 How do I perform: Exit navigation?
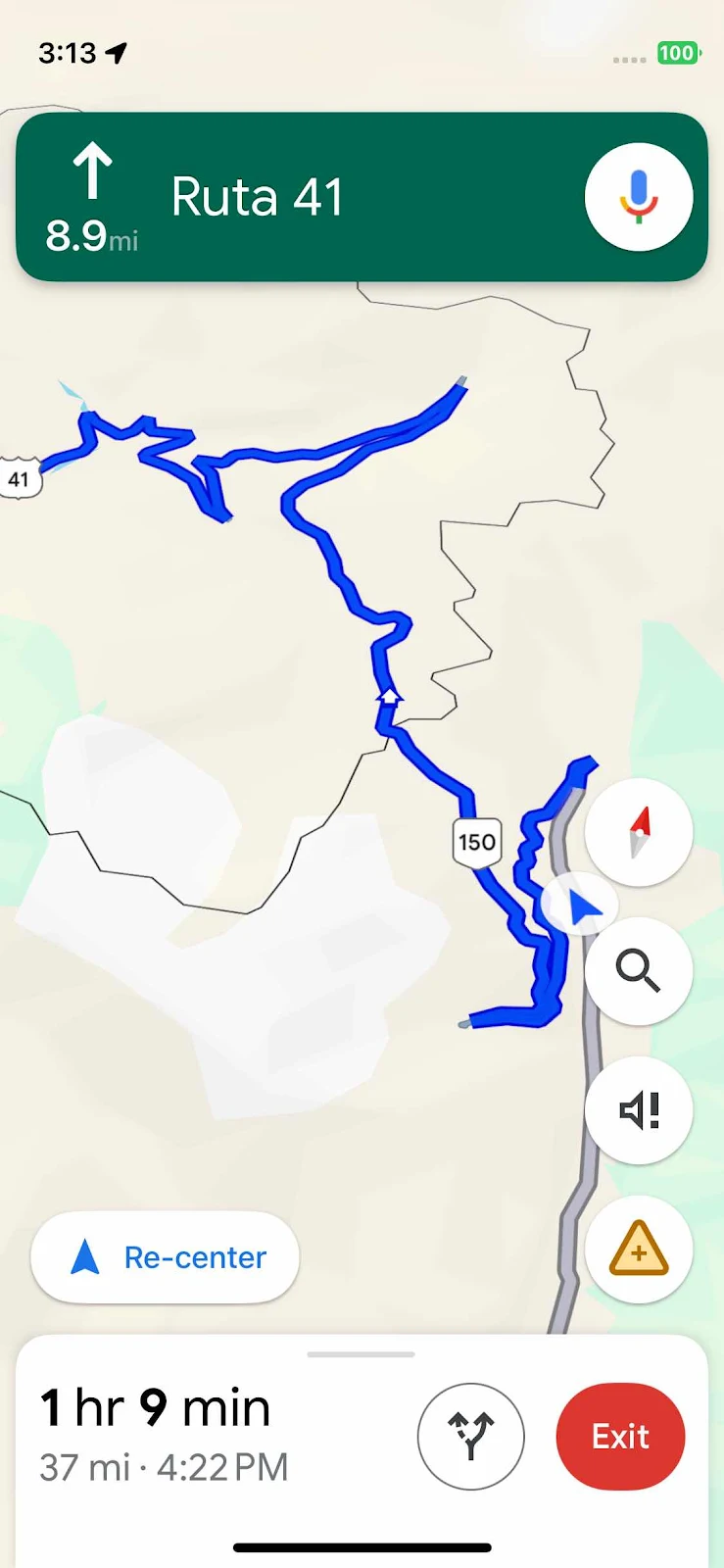point(620,1436)
